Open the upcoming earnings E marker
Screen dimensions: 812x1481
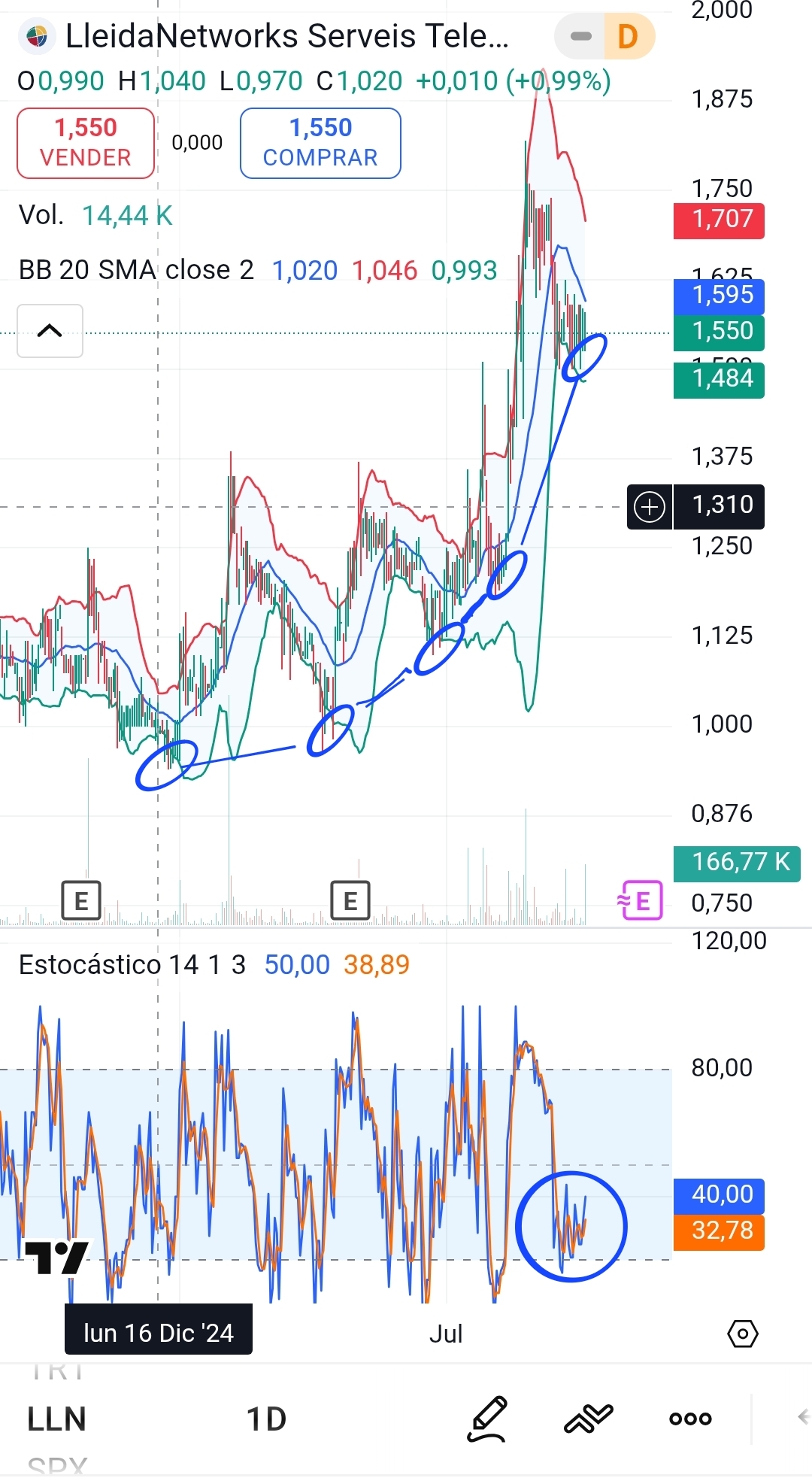[x=641, y=900]
